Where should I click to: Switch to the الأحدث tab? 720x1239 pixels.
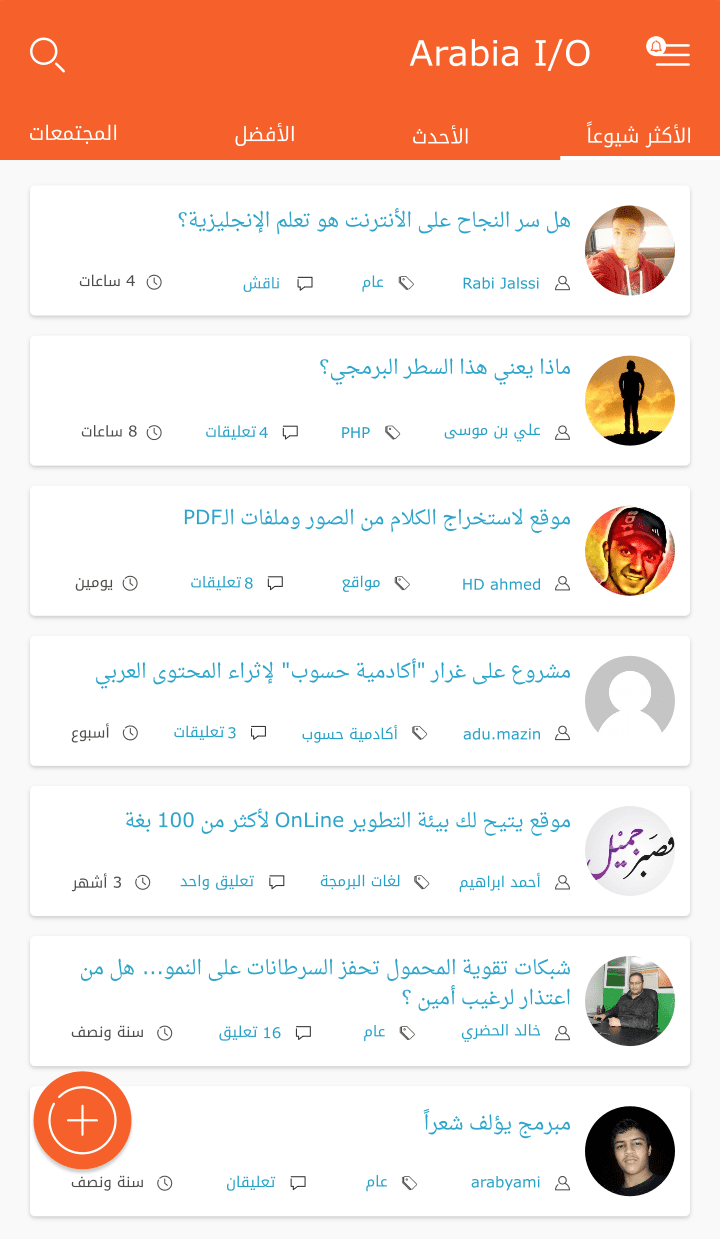tap(440, 136)
